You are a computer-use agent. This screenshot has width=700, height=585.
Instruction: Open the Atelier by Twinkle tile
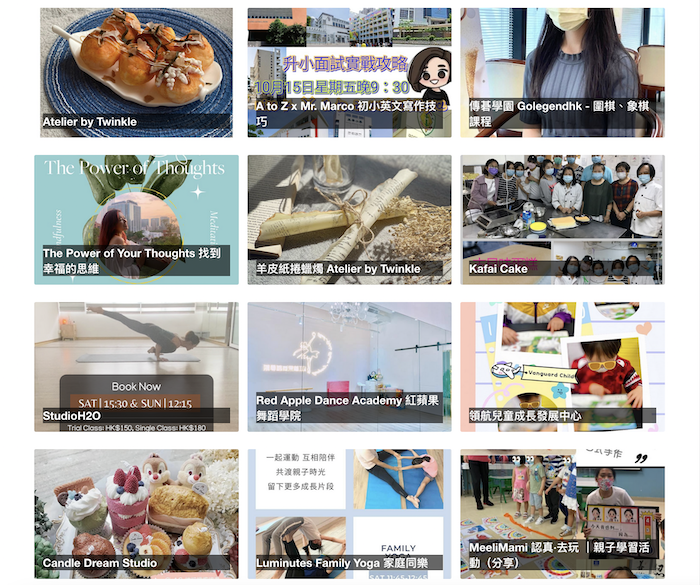(136, 72)
